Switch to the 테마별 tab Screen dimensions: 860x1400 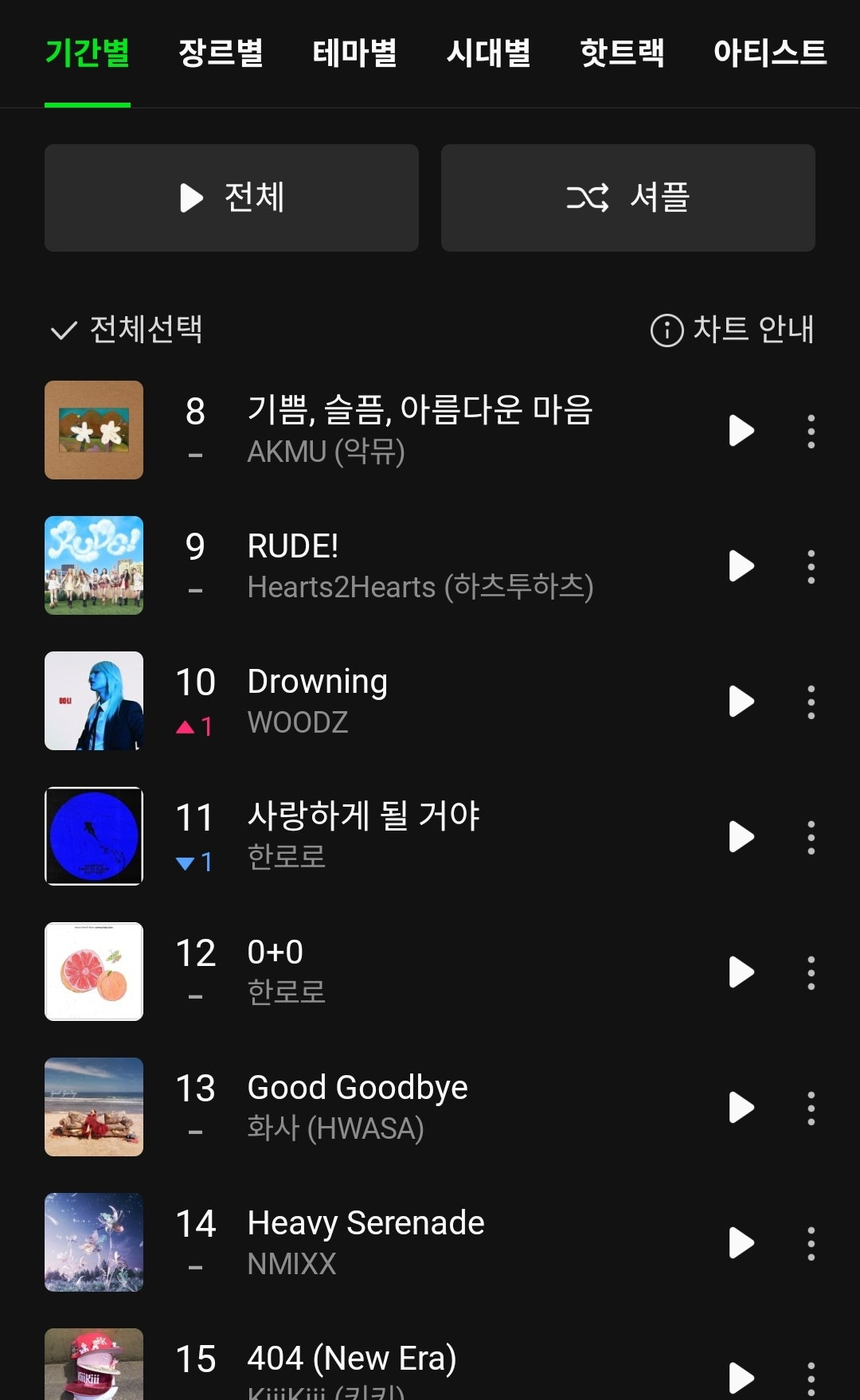tap(354, 53)
